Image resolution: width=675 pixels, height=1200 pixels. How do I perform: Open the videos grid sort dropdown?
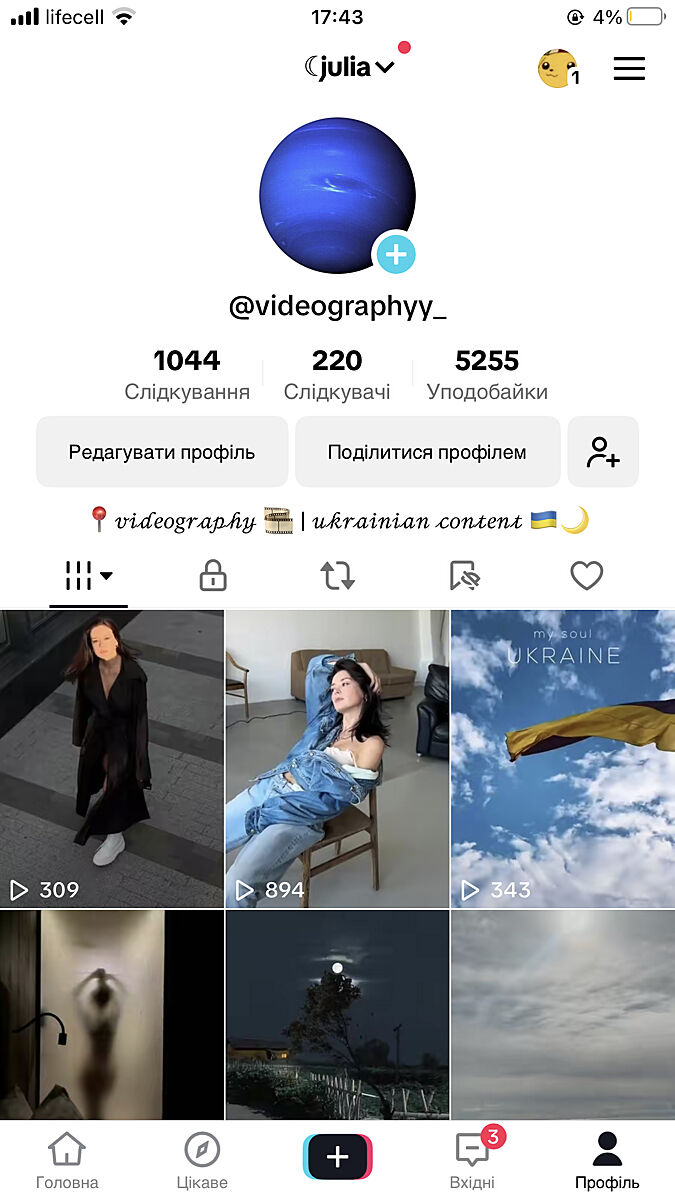click(x=89, y=576)
